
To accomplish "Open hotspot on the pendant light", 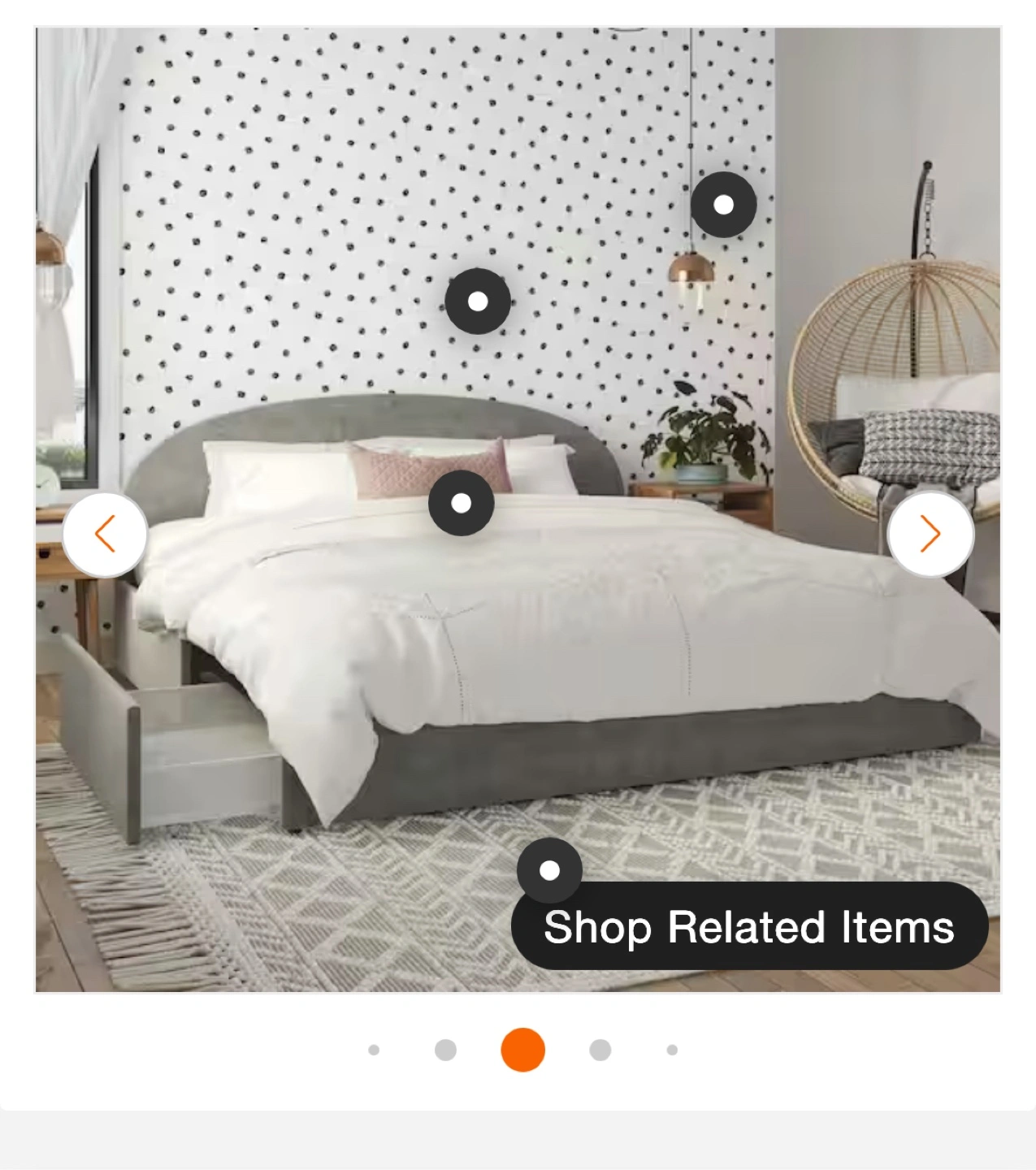I will click(723, 205).
